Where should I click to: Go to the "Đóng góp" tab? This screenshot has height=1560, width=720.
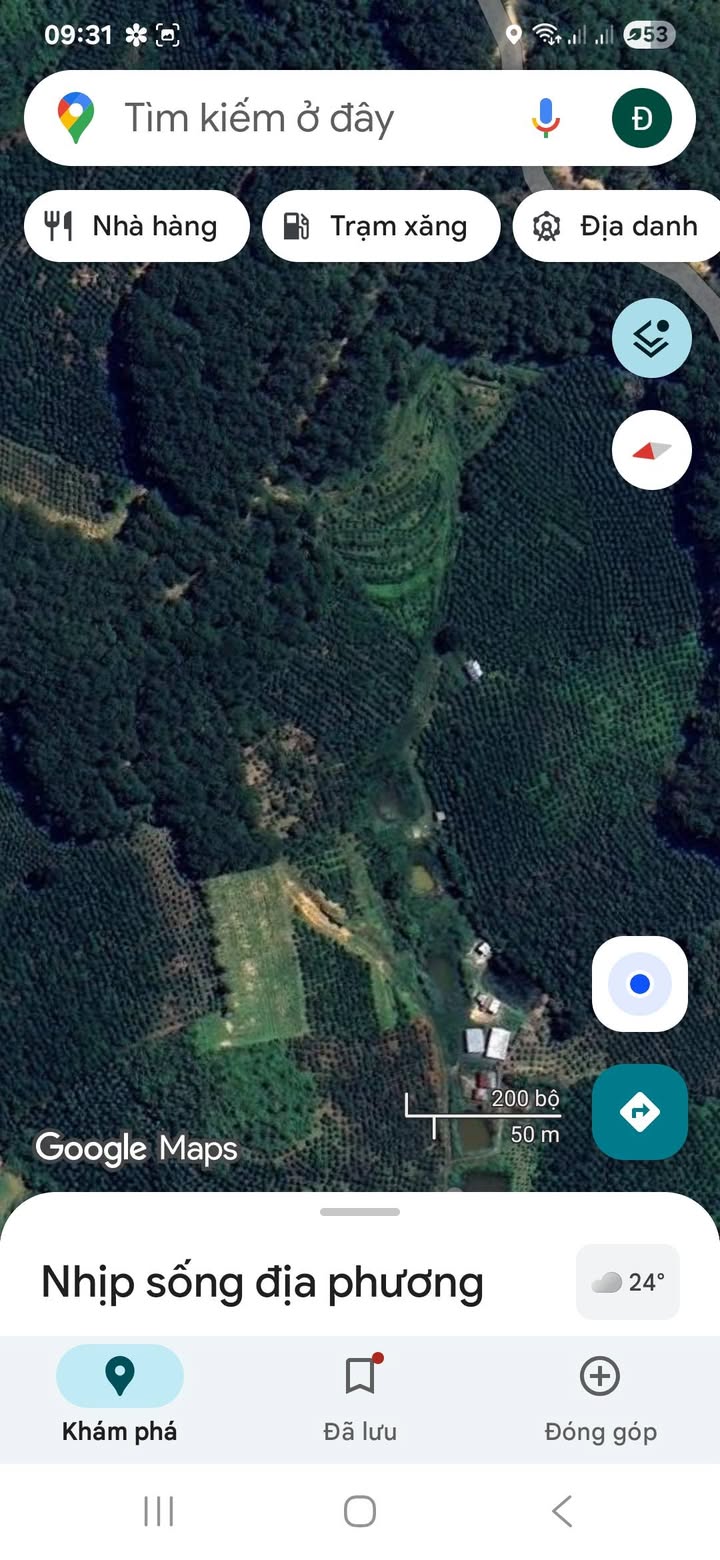pos(600,1394)
